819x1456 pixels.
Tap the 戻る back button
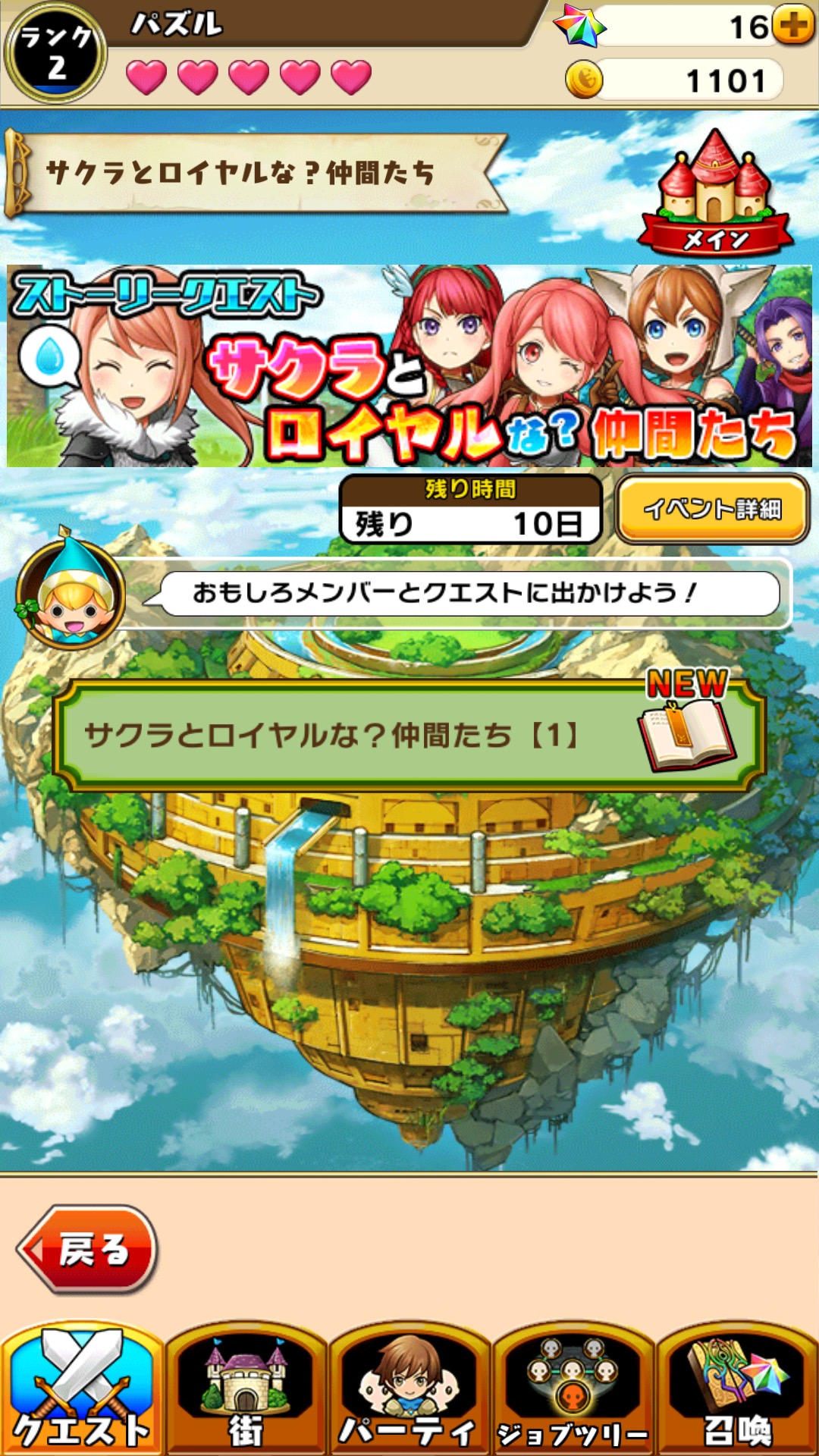(88, 1249)
